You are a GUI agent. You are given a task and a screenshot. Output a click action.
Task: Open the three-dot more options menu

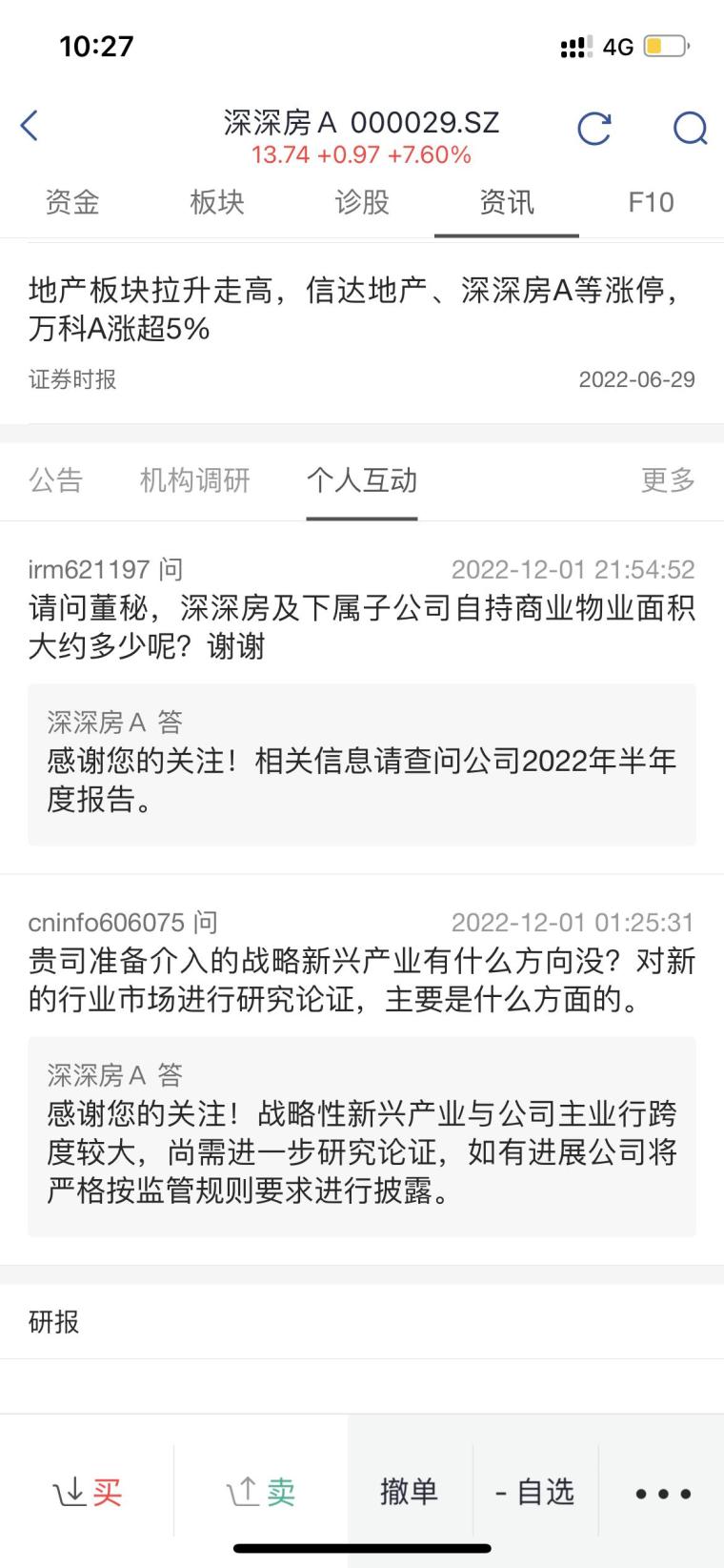coord(663,1493)
